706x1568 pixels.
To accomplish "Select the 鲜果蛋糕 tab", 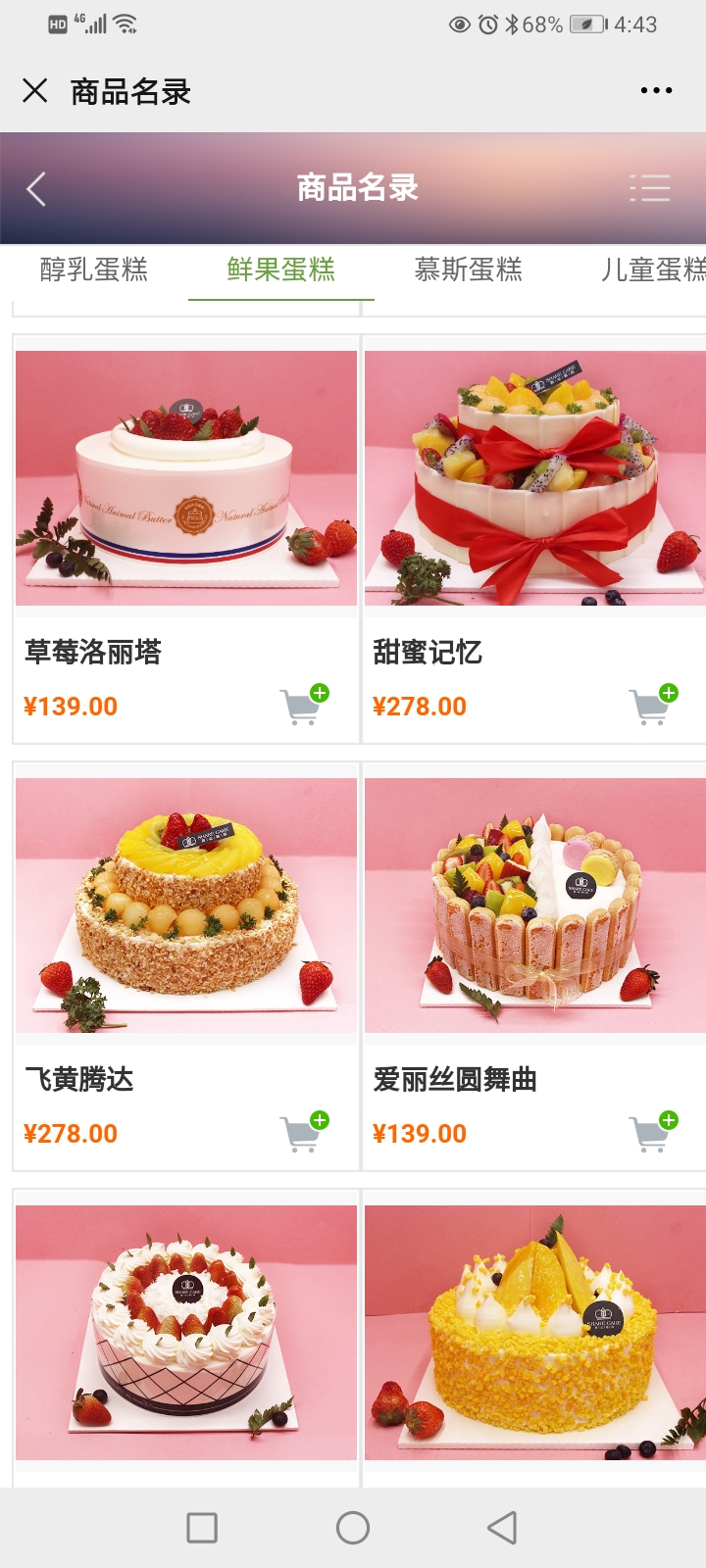I will pyautogui.click(x=281, y=269).
